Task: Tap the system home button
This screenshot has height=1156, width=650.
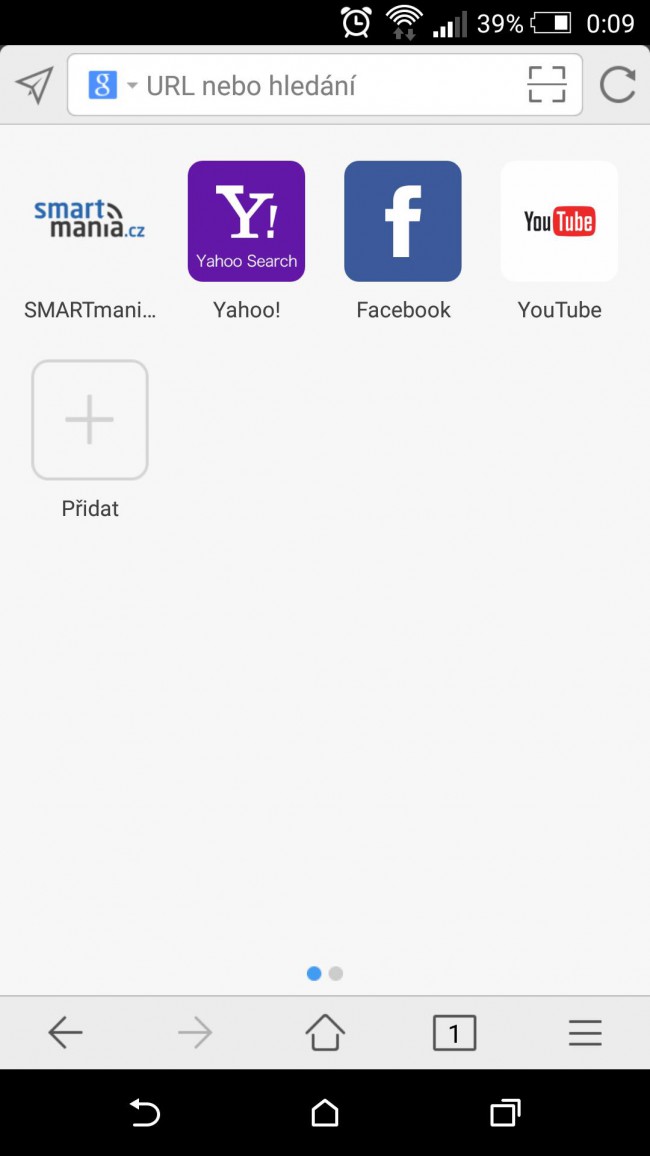Action: tap(325, 1113)
